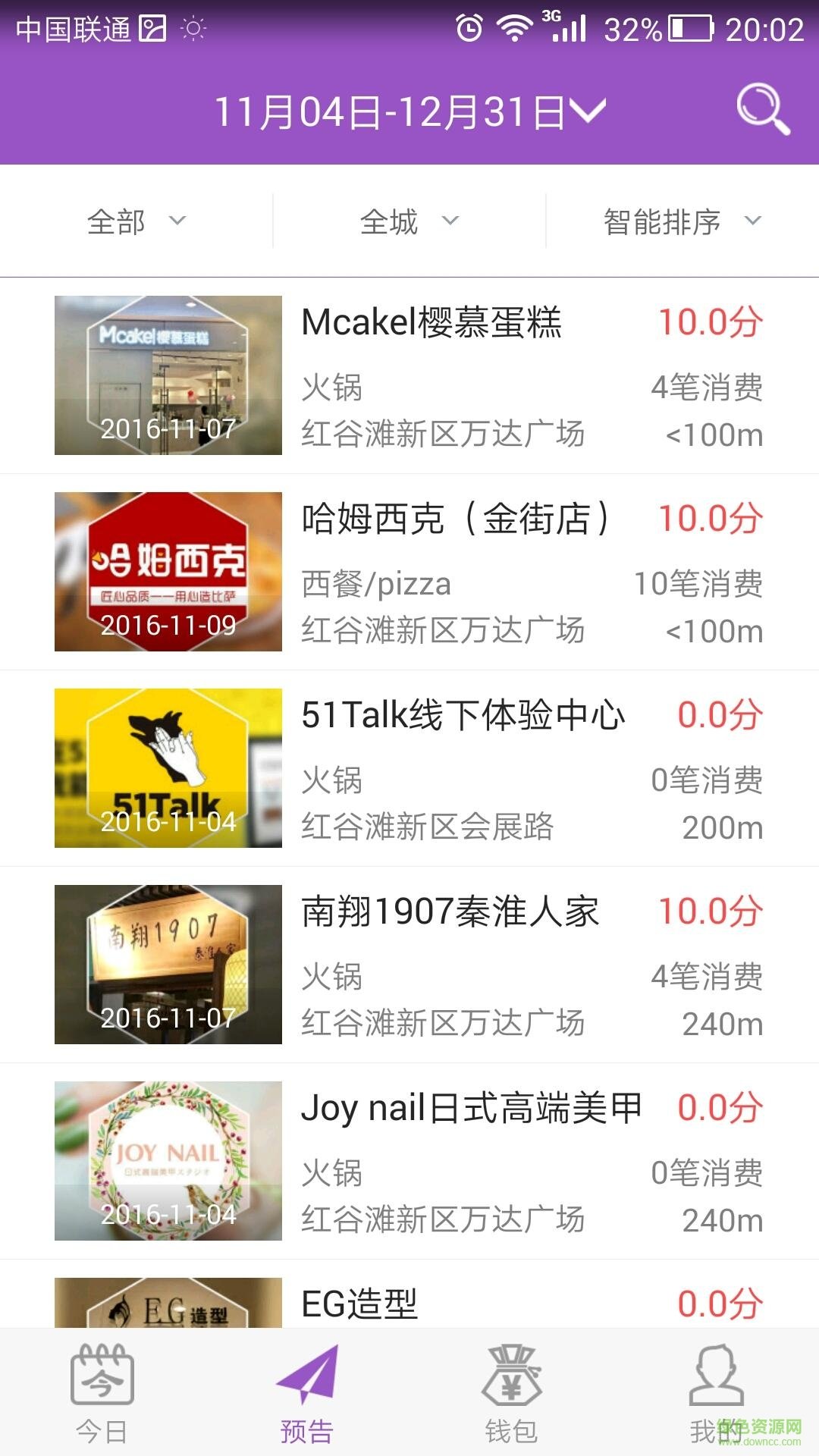Open the search with the magnifier icon
Image resolution: width=819 pixels, height=1456 pixels.
pyautogui.click(x=761, y=108)
